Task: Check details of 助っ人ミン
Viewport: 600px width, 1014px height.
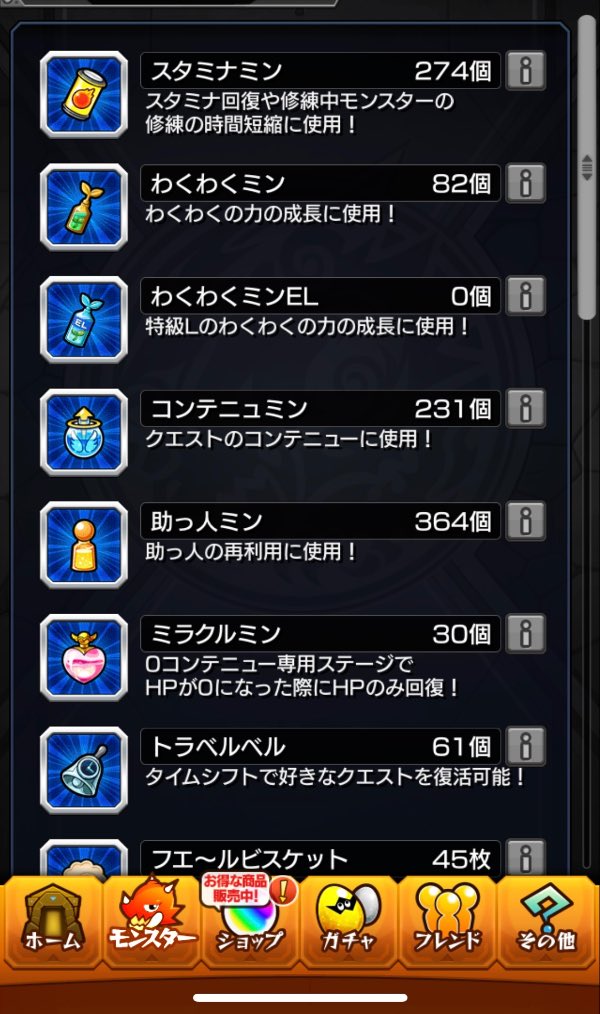Action: (x=526, y=521)
